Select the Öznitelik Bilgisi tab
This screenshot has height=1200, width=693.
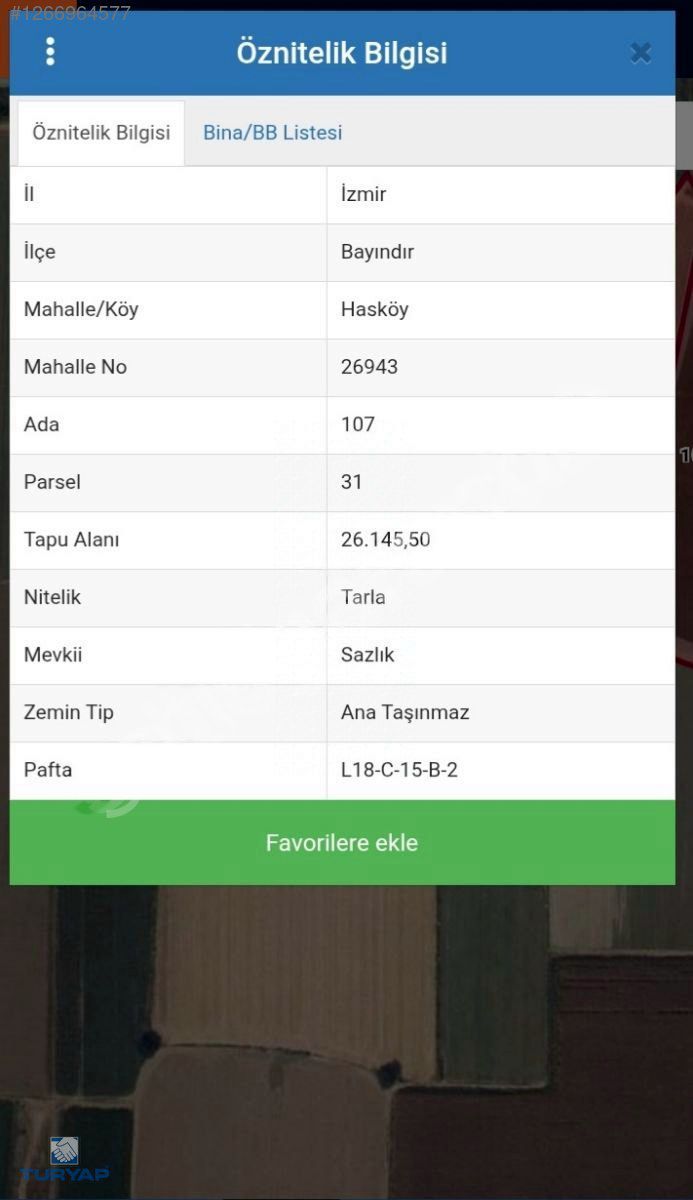point(101,133)
